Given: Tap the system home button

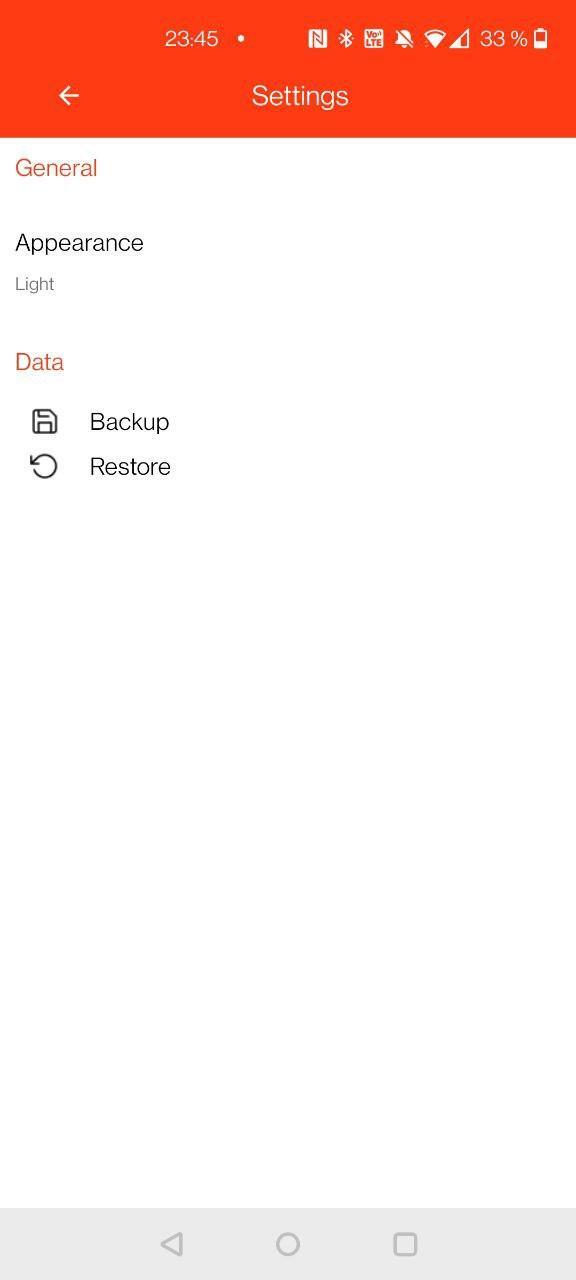Looking at the screenshot, I should click(288, 1244).
